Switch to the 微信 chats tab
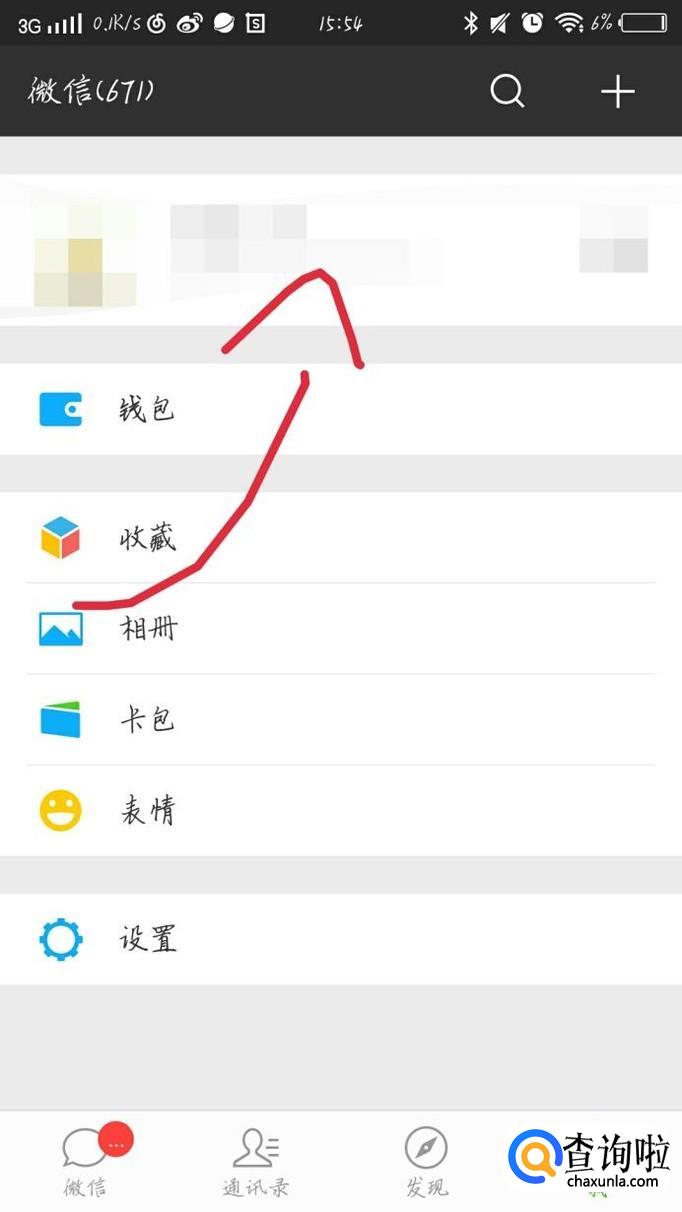The image size is (682, 1212). (86, 1162)
